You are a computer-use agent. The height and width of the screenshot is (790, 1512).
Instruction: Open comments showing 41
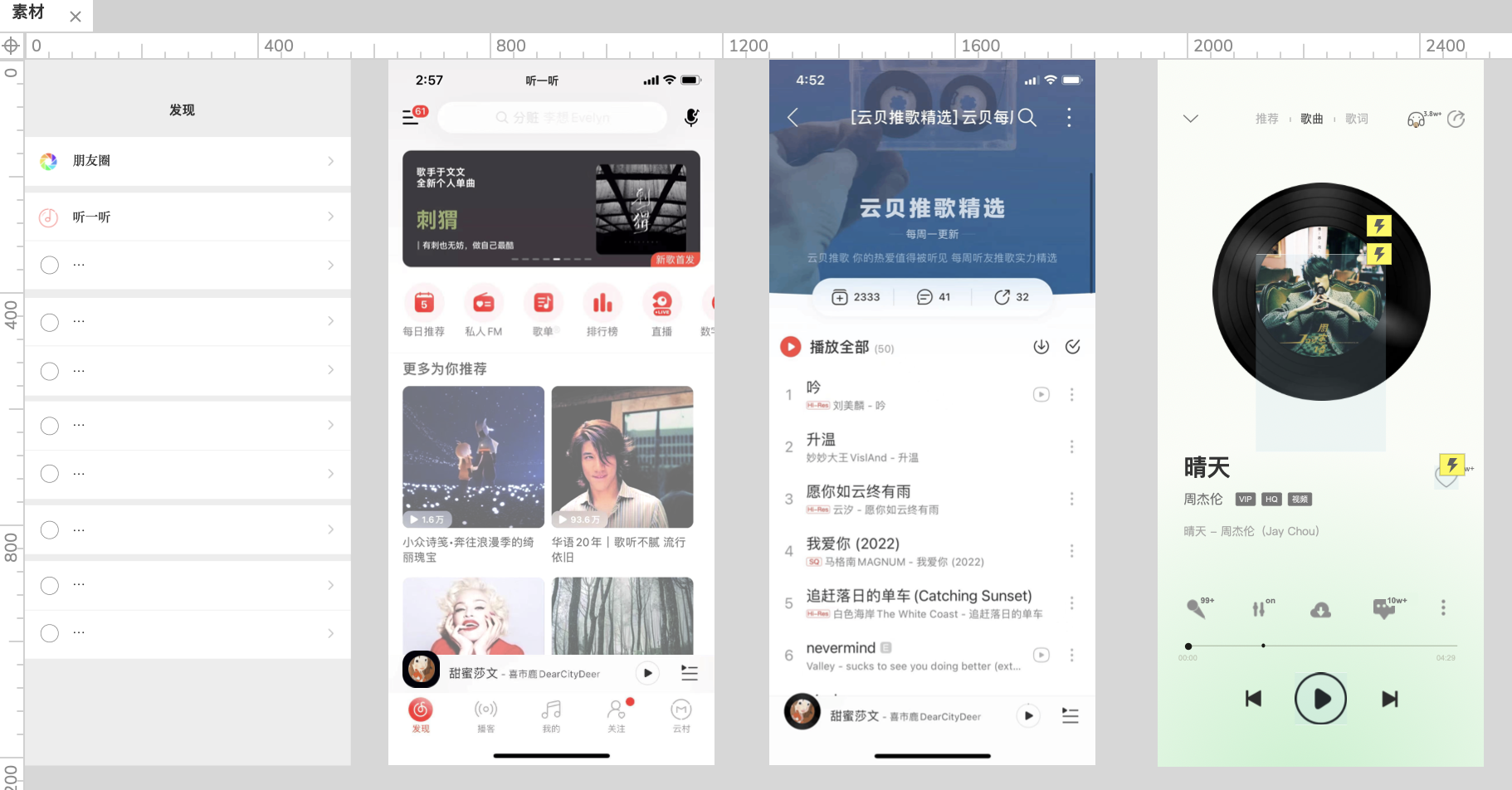click(x=934, y=297)
